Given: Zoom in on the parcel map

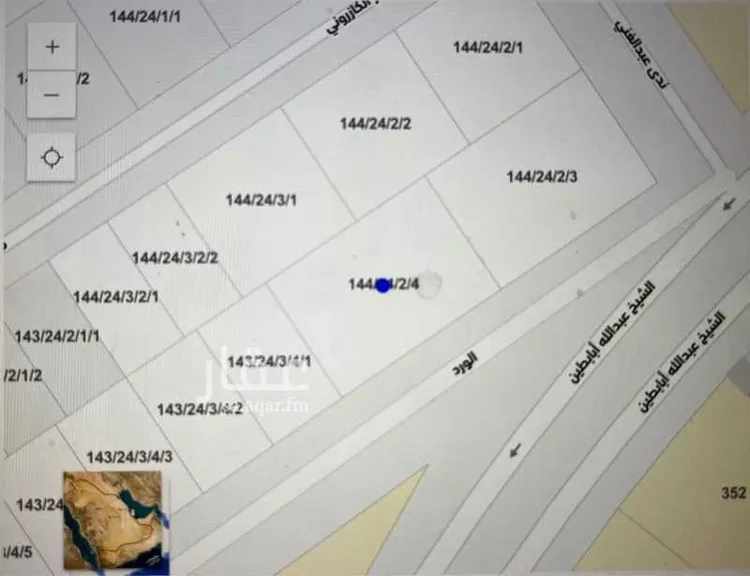Looking at the screenshot, I should 52,47.
